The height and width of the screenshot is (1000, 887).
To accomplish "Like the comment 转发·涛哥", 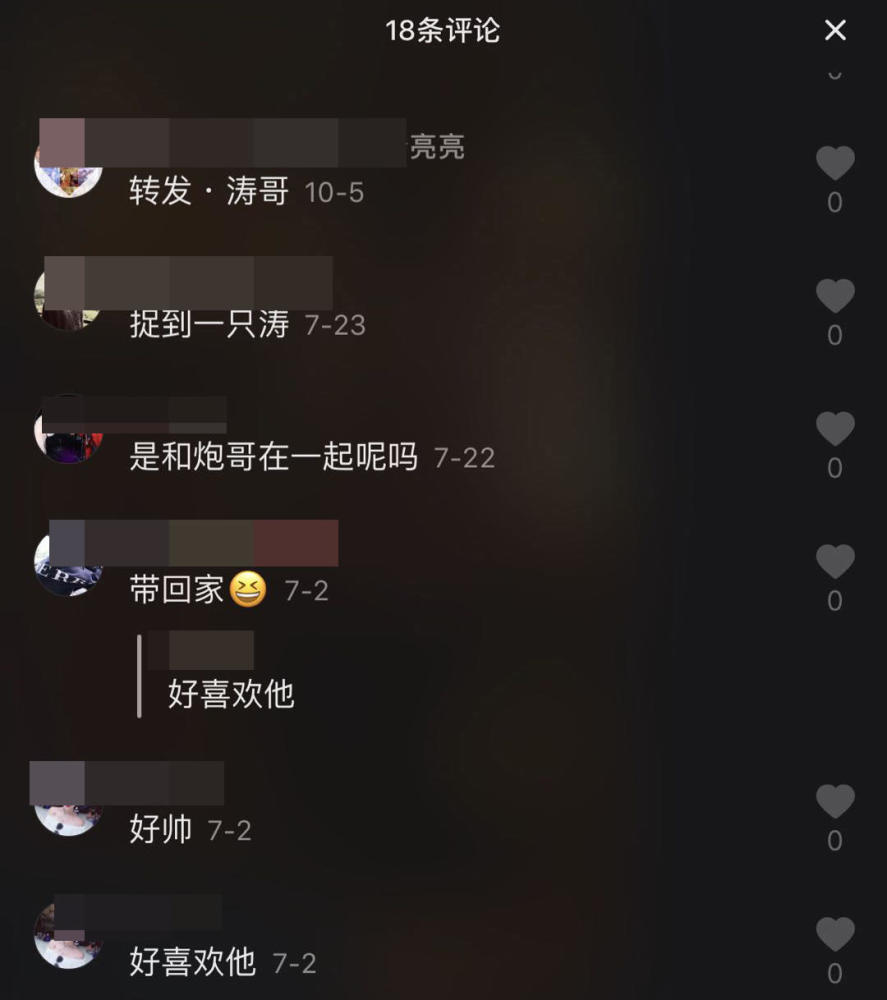I will pos(835,163).
